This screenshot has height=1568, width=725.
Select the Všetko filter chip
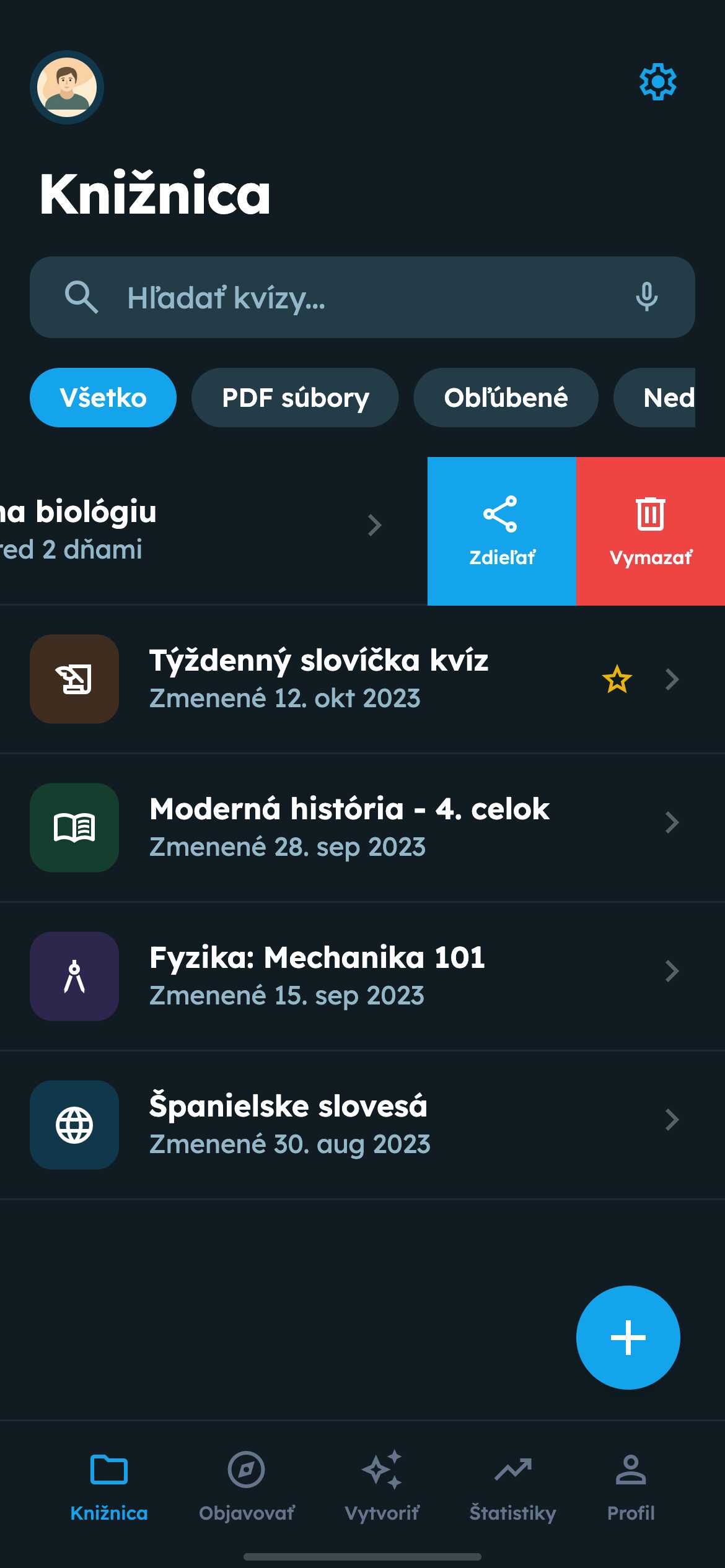pos(103,398)
